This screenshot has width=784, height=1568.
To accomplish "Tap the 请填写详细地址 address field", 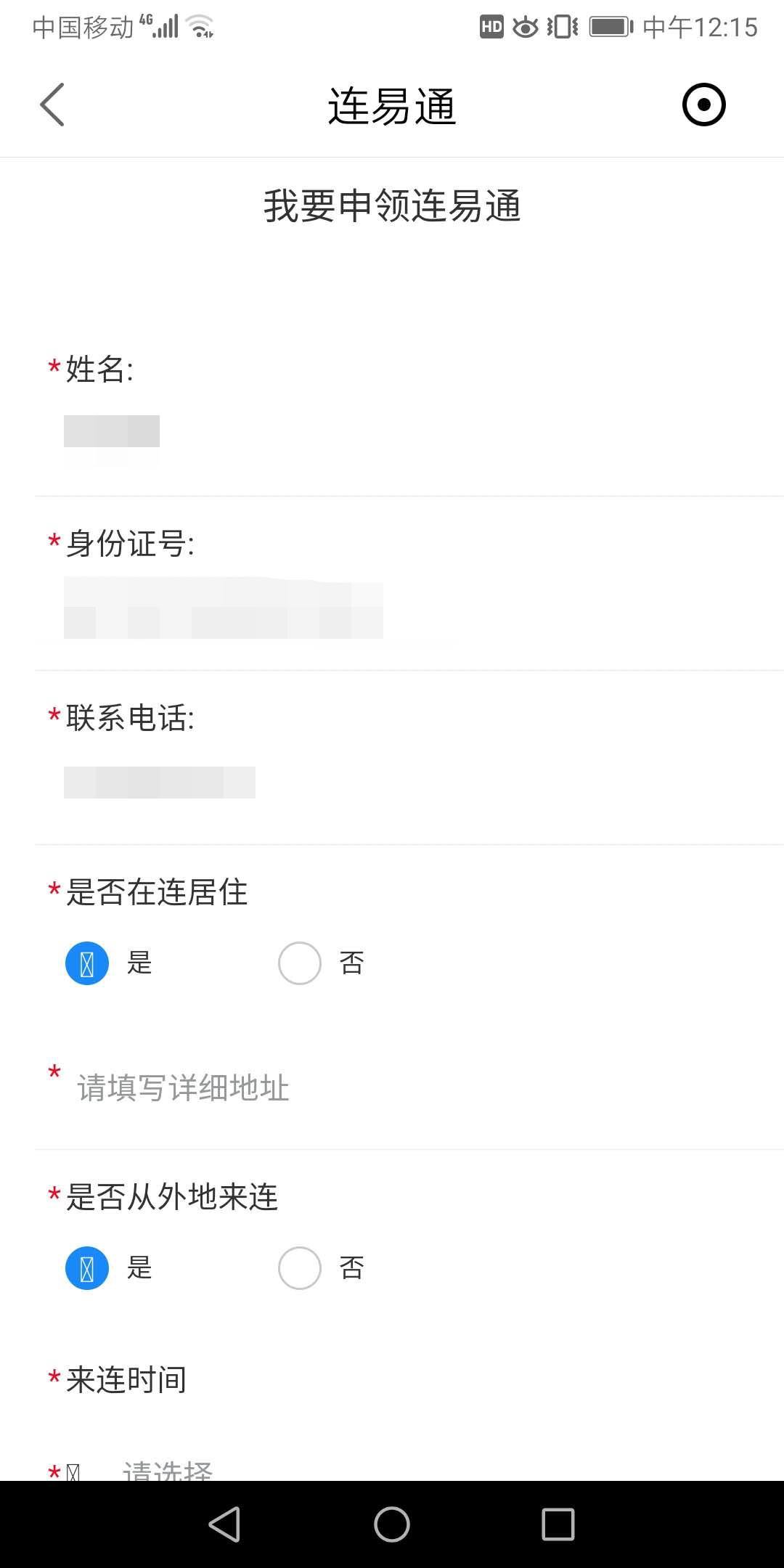I will click(409, 1088).
